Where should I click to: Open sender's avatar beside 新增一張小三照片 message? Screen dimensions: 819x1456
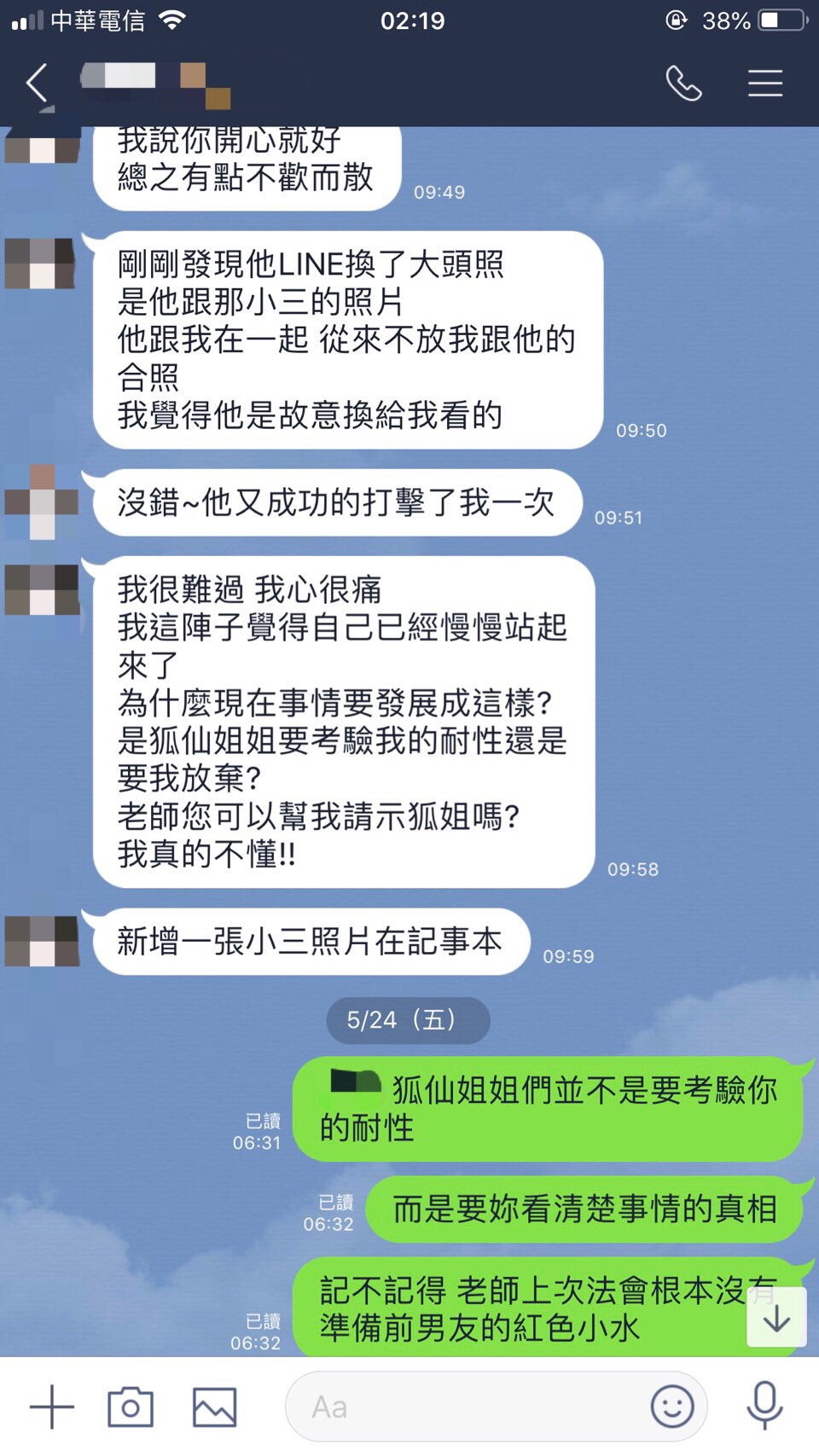42,941
